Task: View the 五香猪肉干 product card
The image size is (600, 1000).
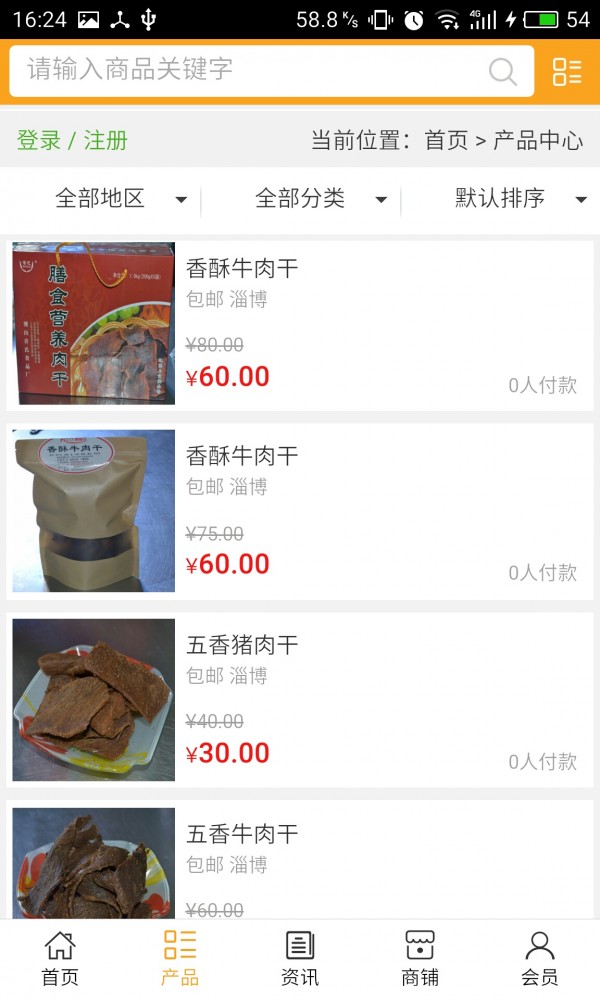Action: pyautogui.click(x=300, y=700)
